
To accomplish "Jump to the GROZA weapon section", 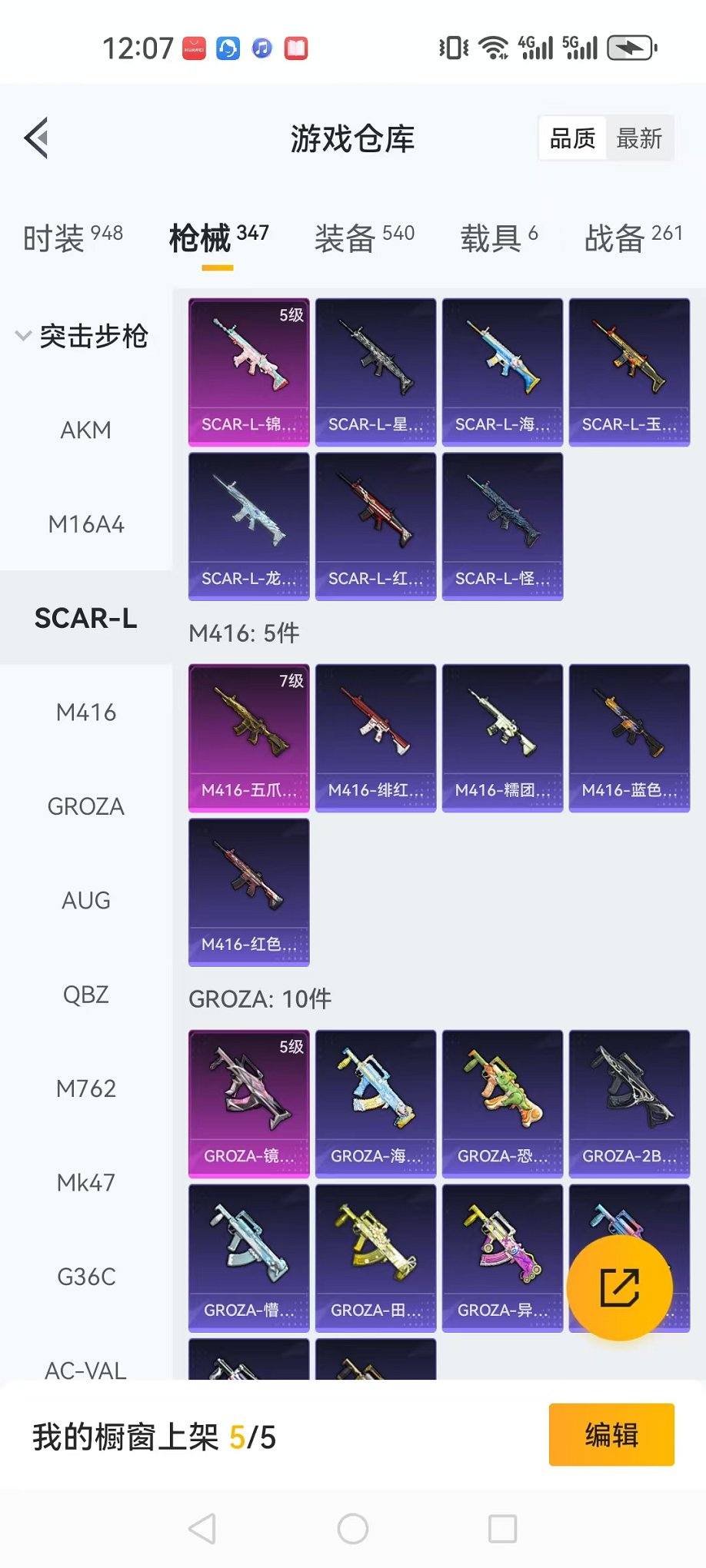I will (x=85, y=806).
